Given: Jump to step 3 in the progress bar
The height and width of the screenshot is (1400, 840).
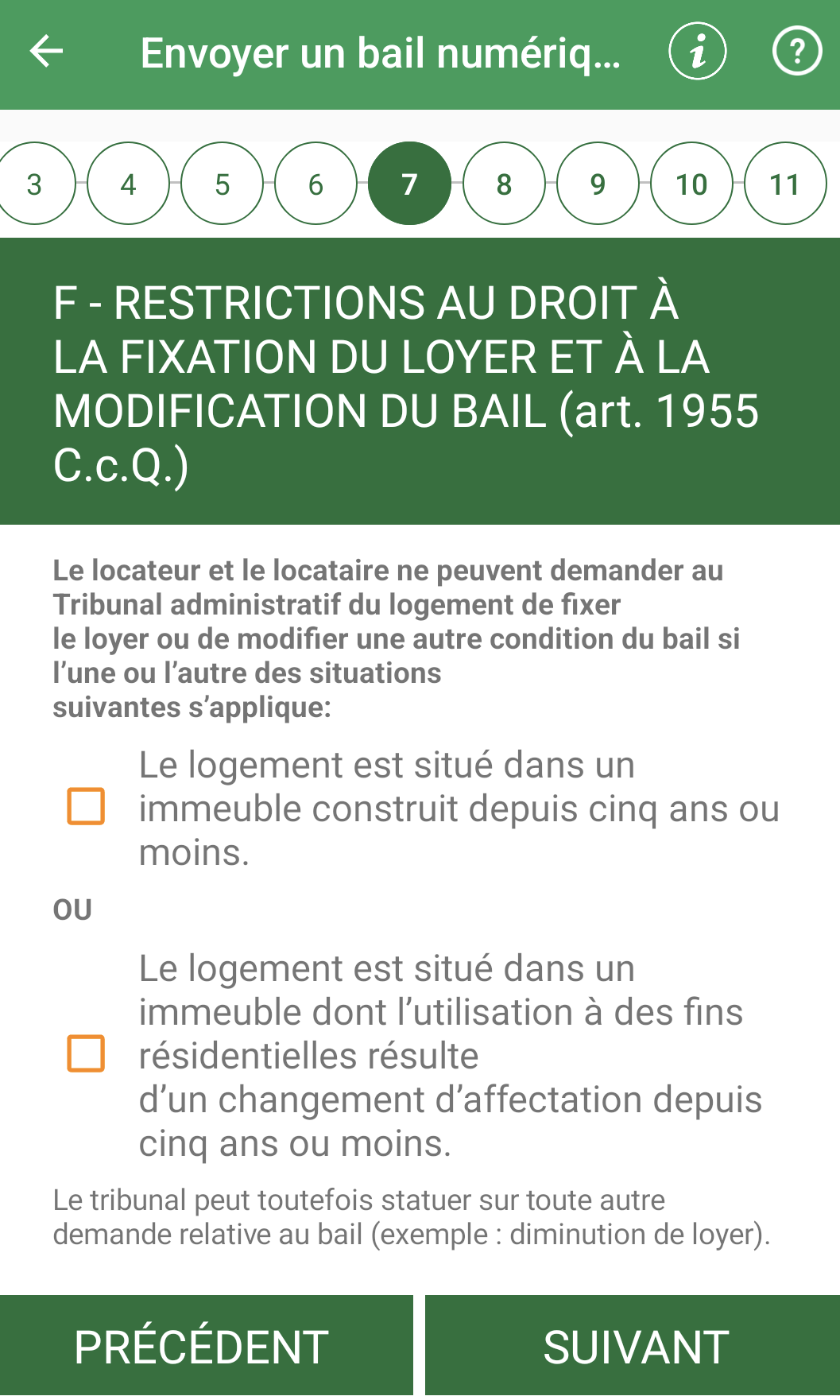Looking at the screenshot, I should (x=35, y=184).
